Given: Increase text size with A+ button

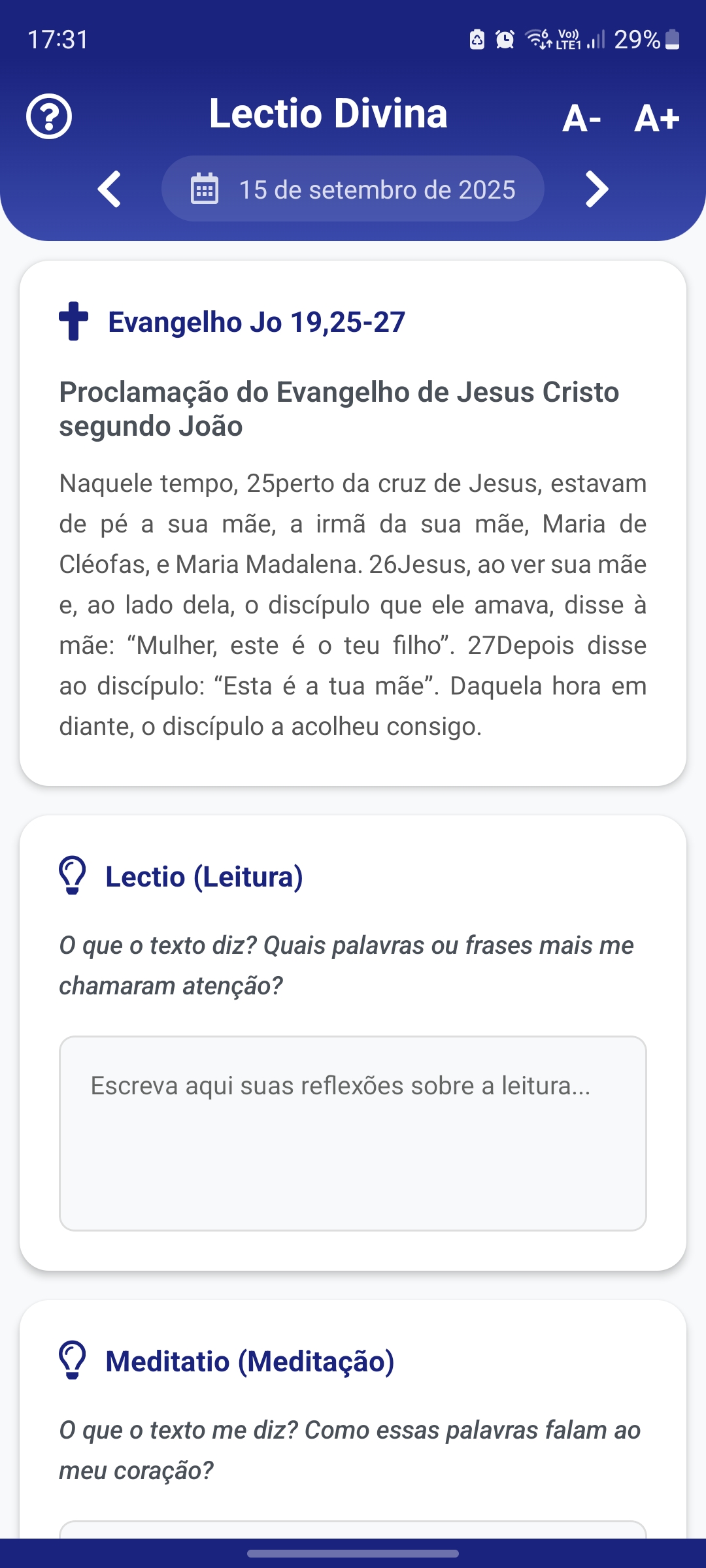Looking at the screenshot, I should click(x=657, y=119).
